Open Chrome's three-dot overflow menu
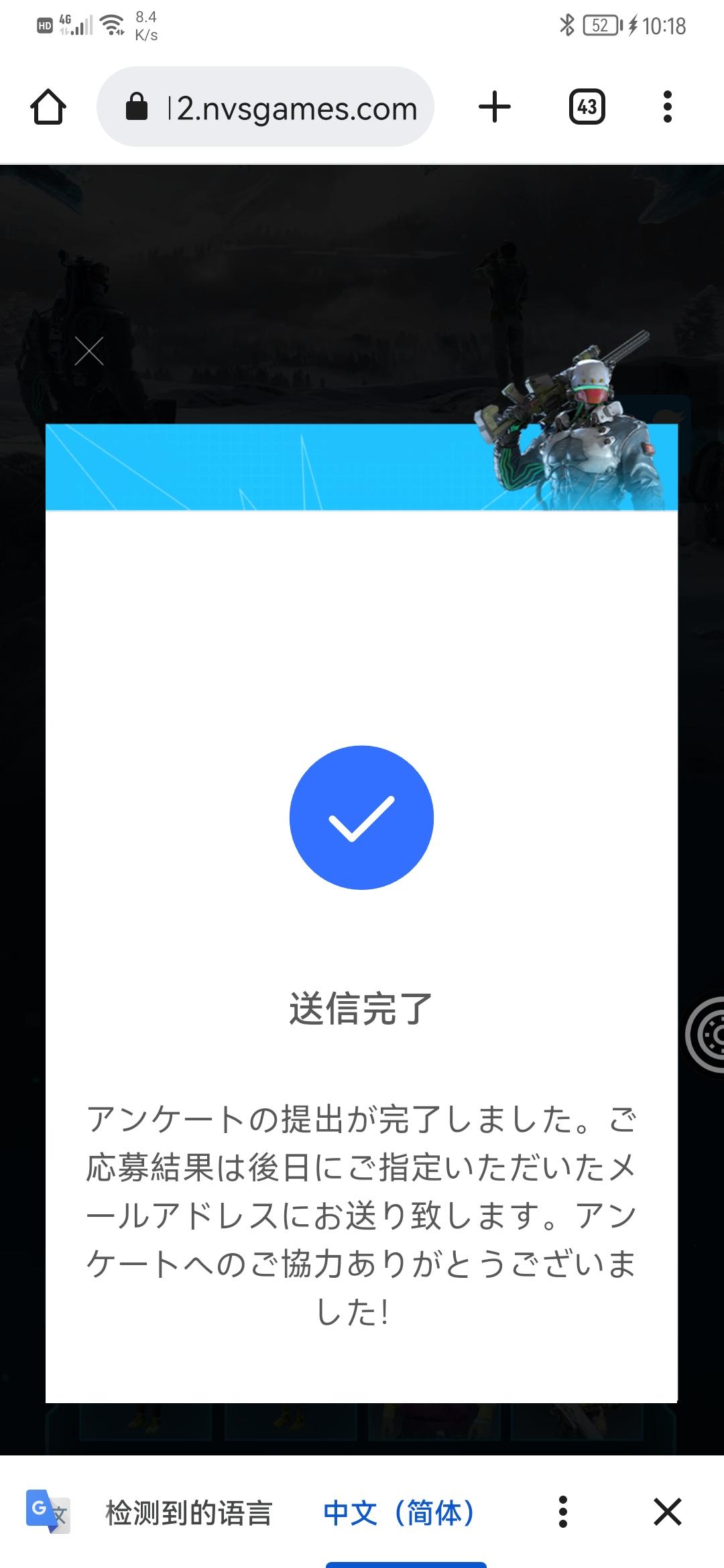The image size is (724, 1568). click(668, 107)
